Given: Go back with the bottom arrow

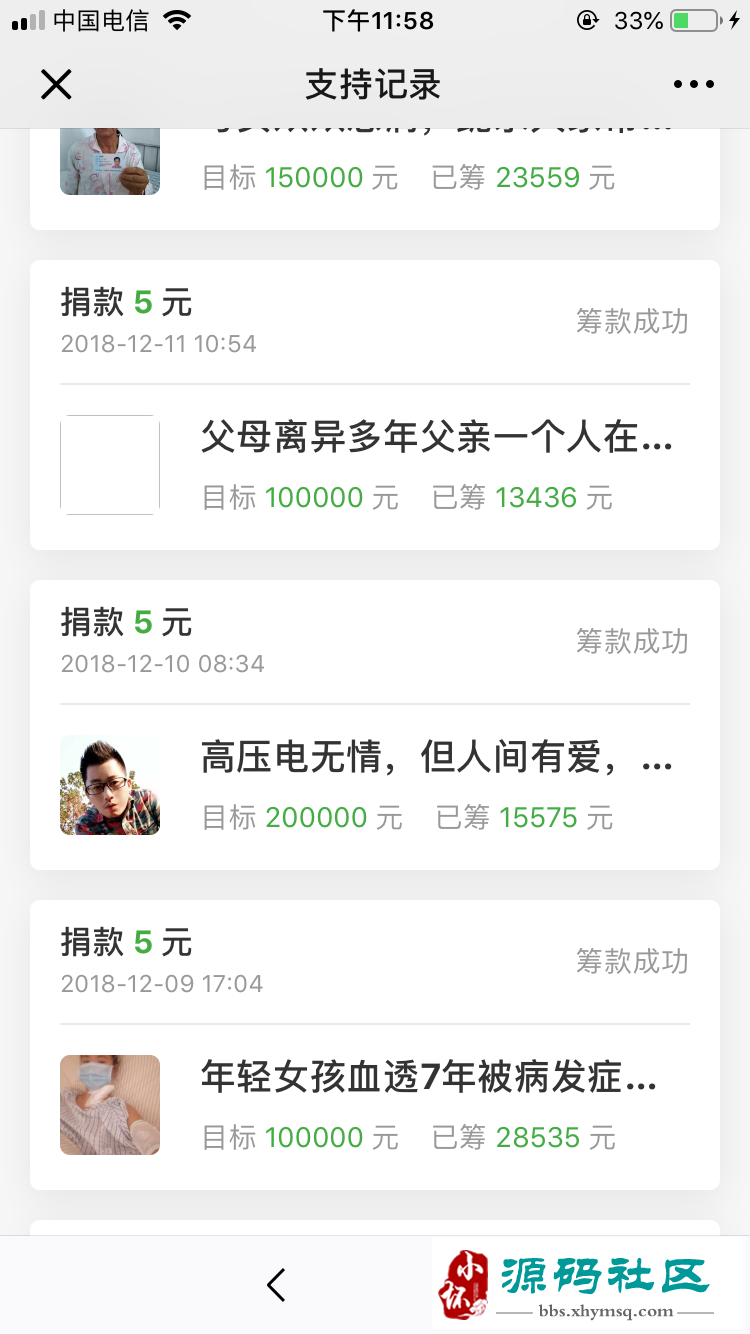Looking at the screenshot, I should pyautogui.click(x=277, y=1284).
